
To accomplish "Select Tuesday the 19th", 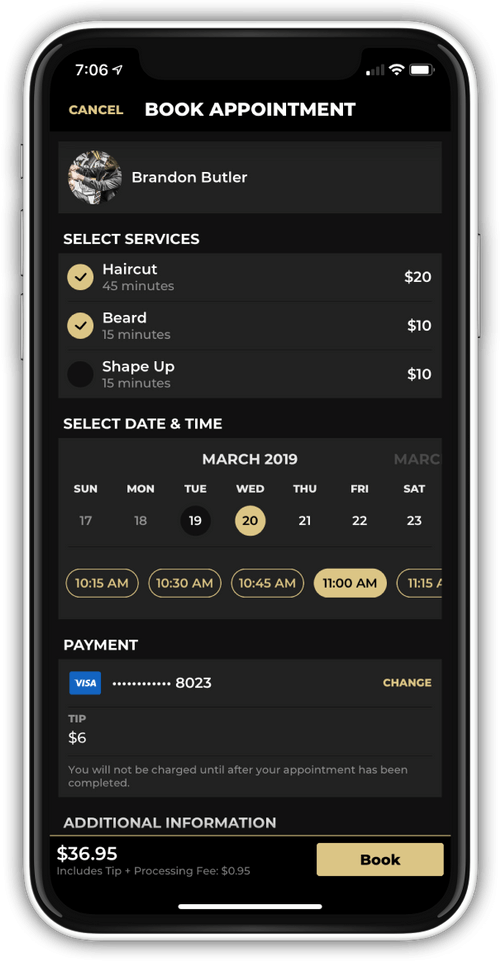I will click(x=195, y=521).
